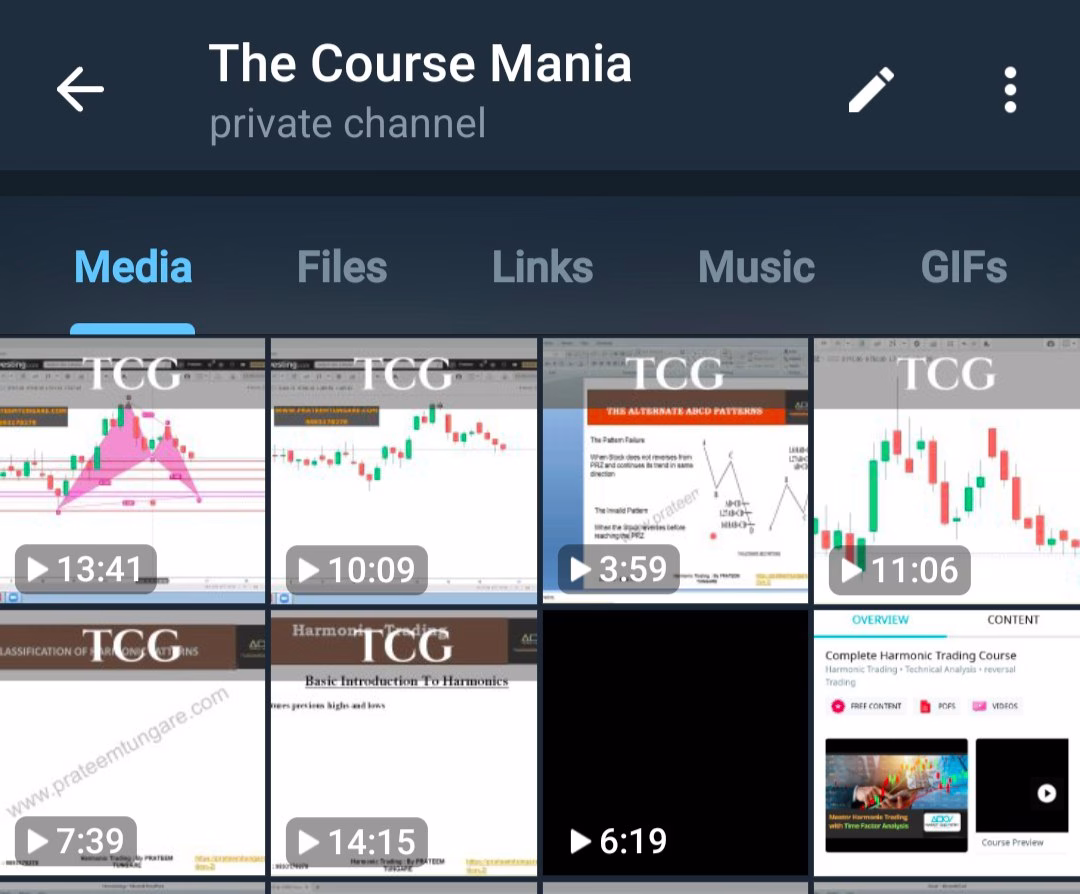The width and height of the screenshot is (1080, 894).
Task: Play the 10:09 video
Action: coord(404,470)
